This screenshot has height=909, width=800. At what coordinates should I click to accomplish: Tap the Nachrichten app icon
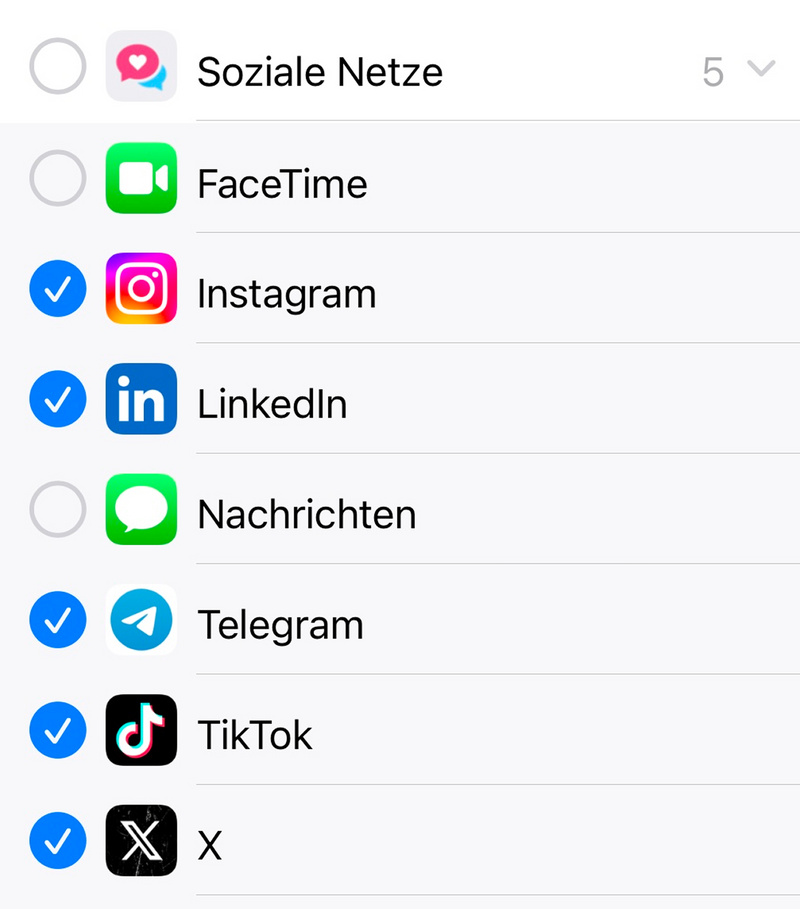tap(141, 510)
